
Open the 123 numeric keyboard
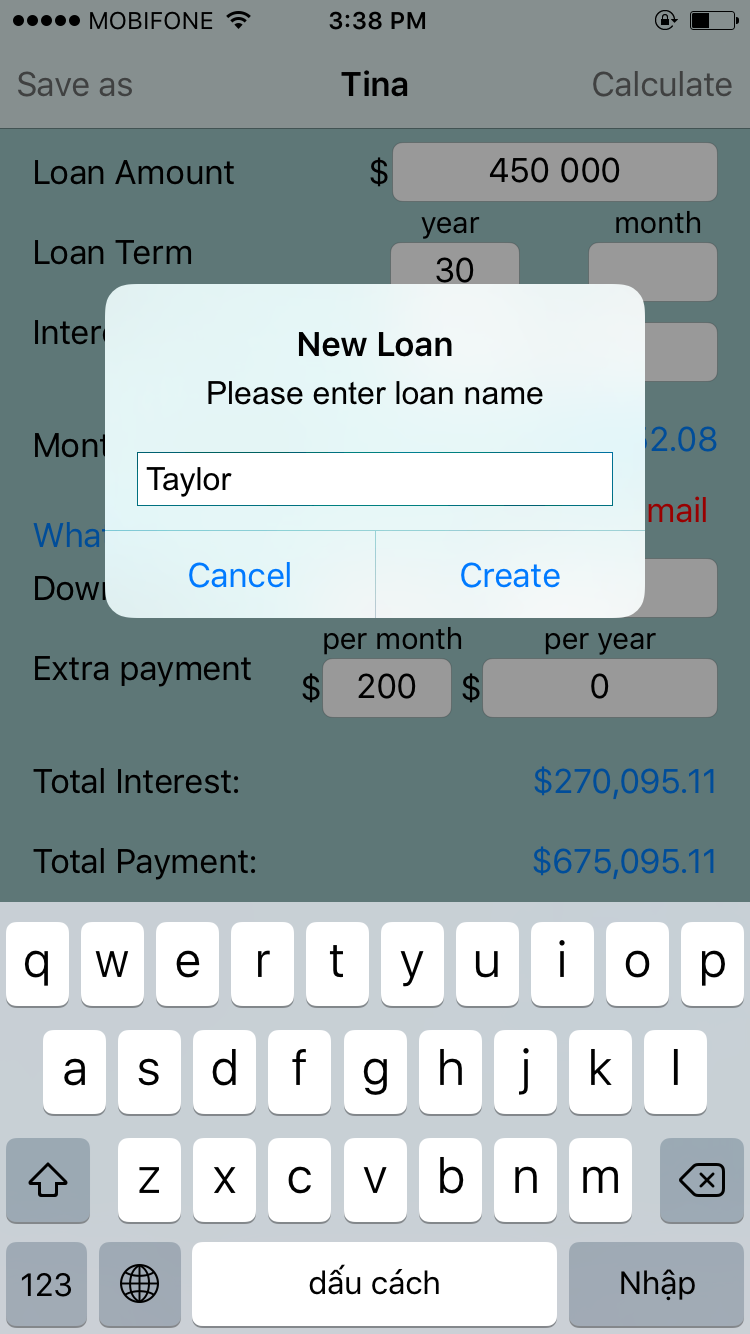pyautogui.click(x=47, y=1283)
